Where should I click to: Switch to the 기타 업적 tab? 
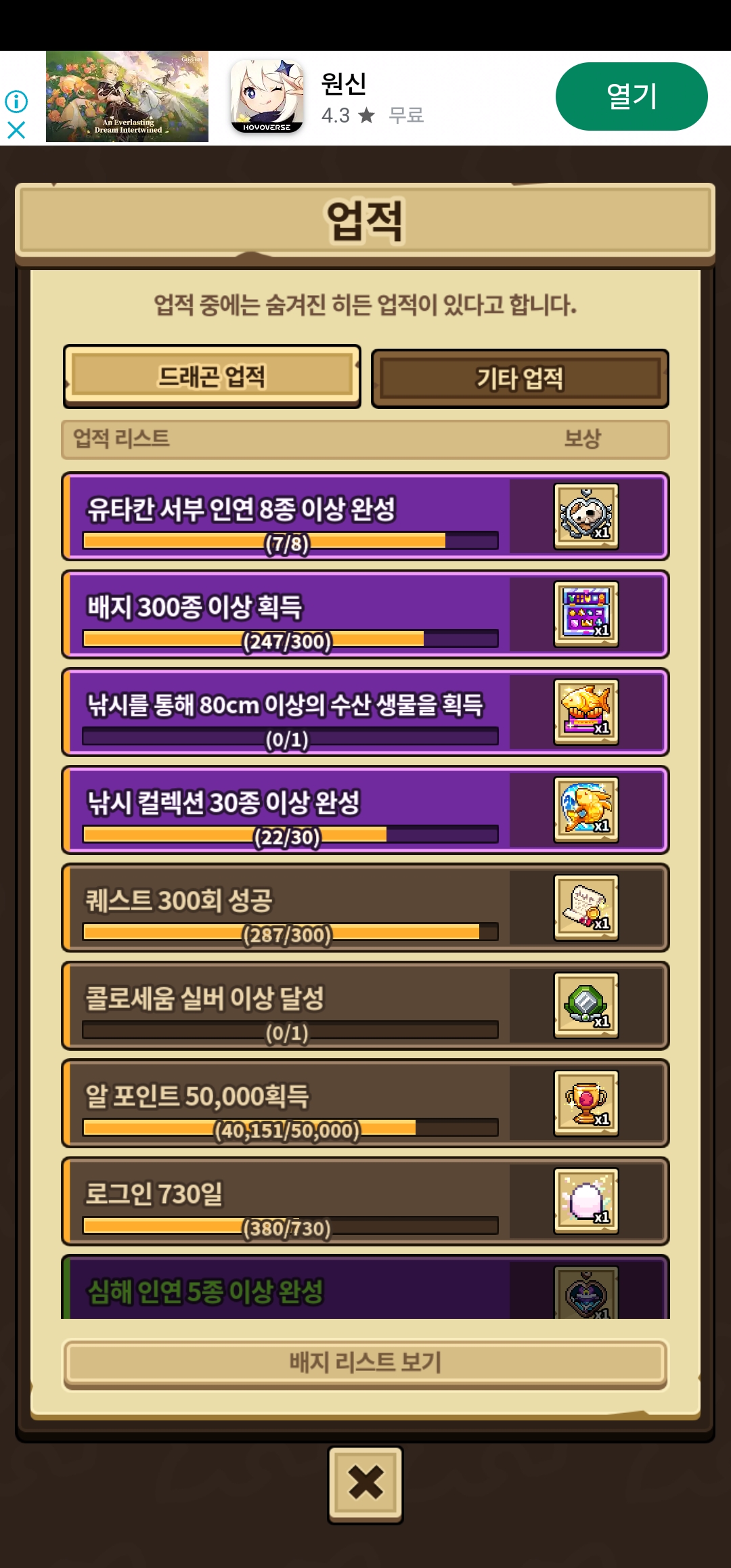click(520, 378)
